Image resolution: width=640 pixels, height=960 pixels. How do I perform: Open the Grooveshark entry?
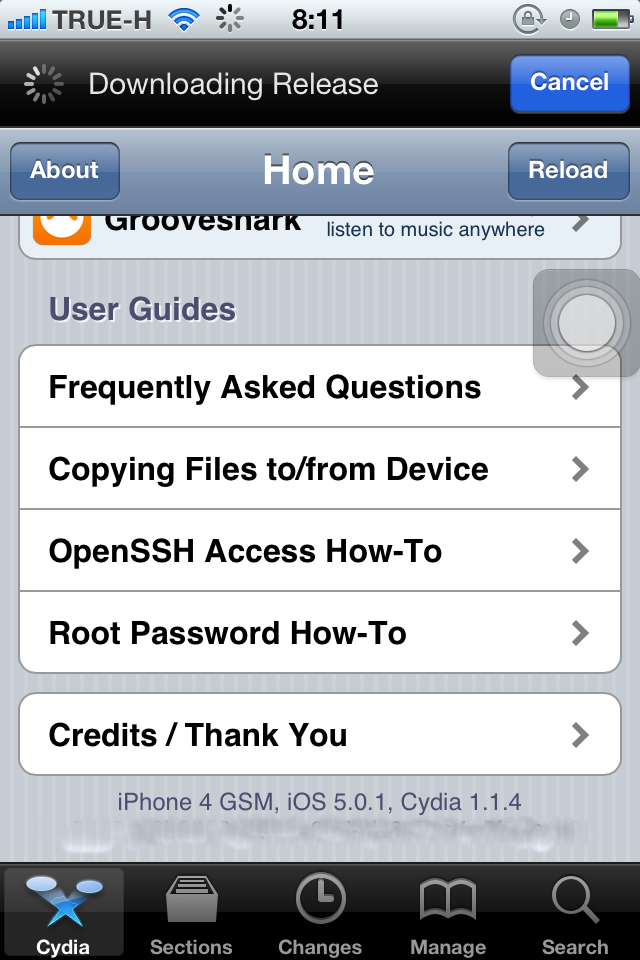tap(300, 230)
